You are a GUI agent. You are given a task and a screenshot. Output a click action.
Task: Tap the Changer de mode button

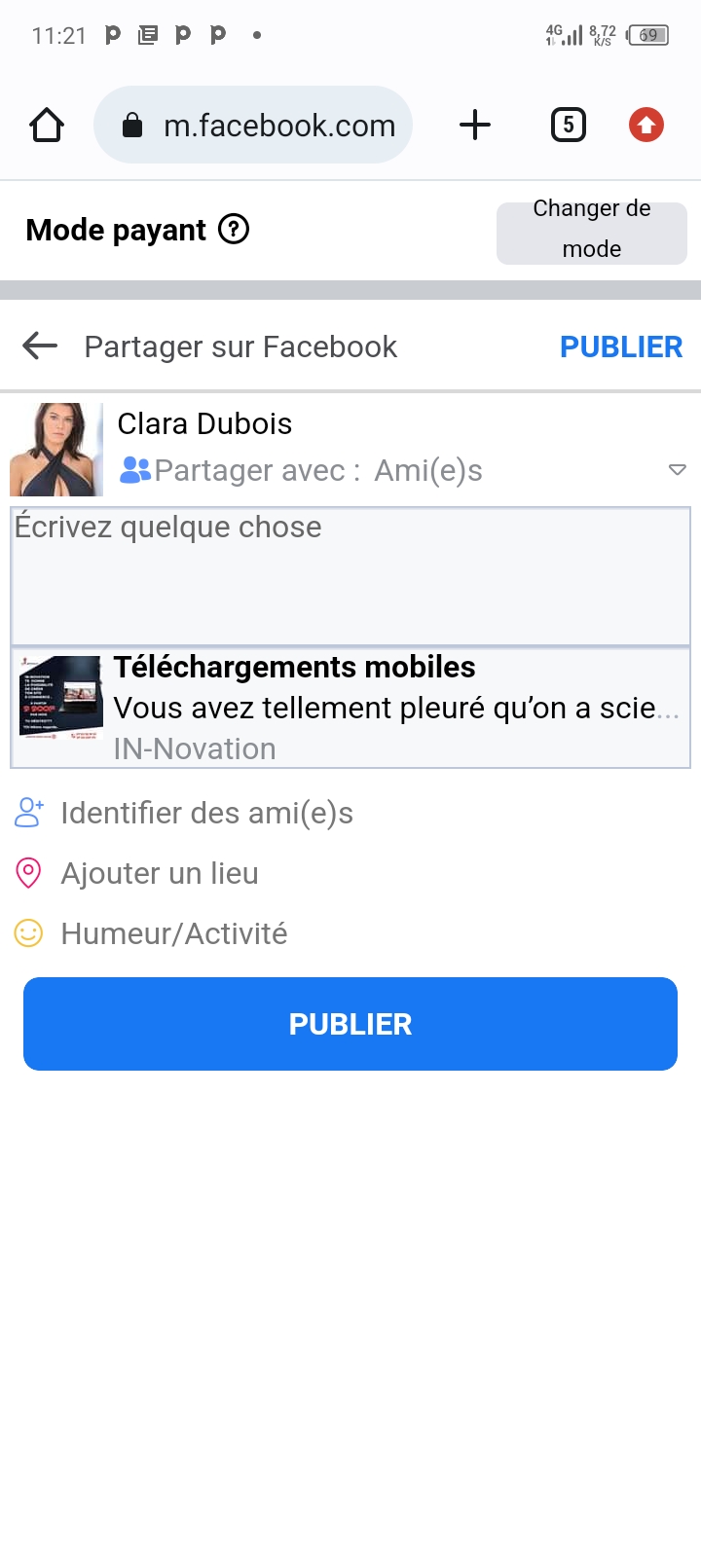(x=591, y=230)
